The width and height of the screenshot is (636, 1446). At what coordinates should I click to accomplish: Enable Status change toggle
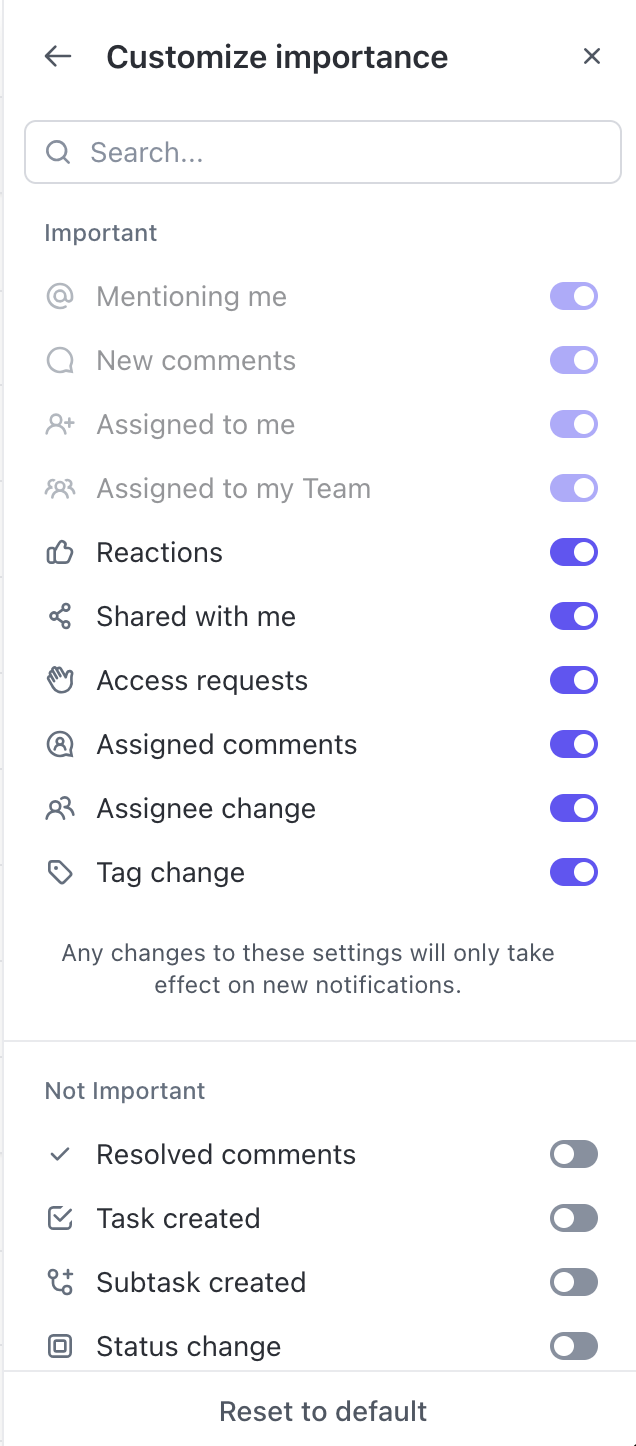574,1346
